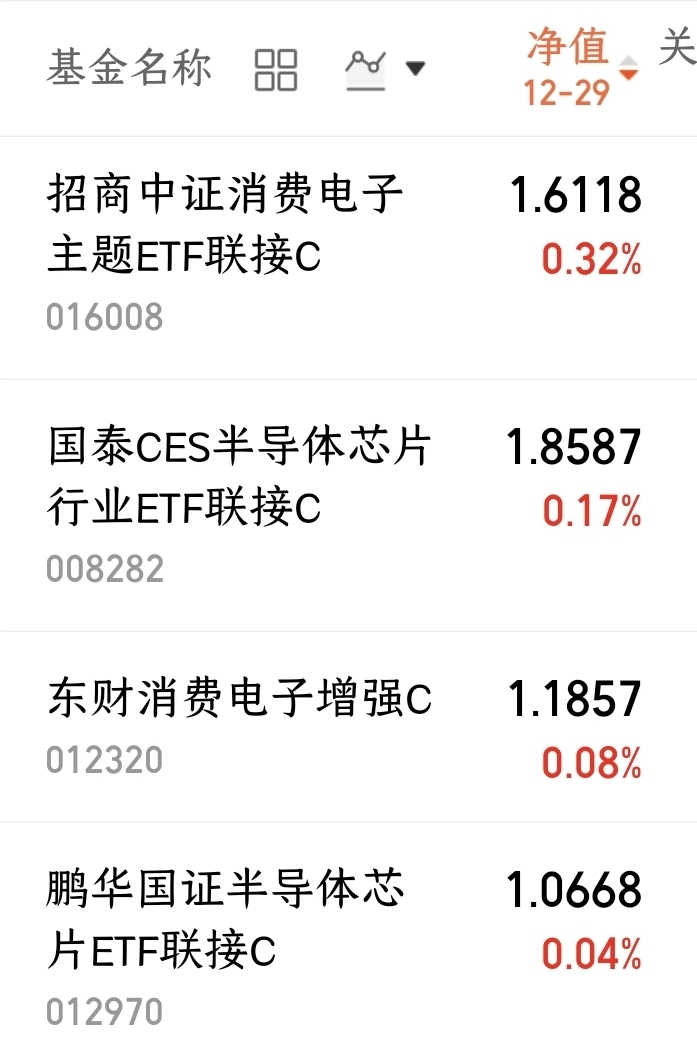This screenshot has height=1045, width=697.
Task: View 东财消费电子增强C fund details
Action: click(239, 700)
